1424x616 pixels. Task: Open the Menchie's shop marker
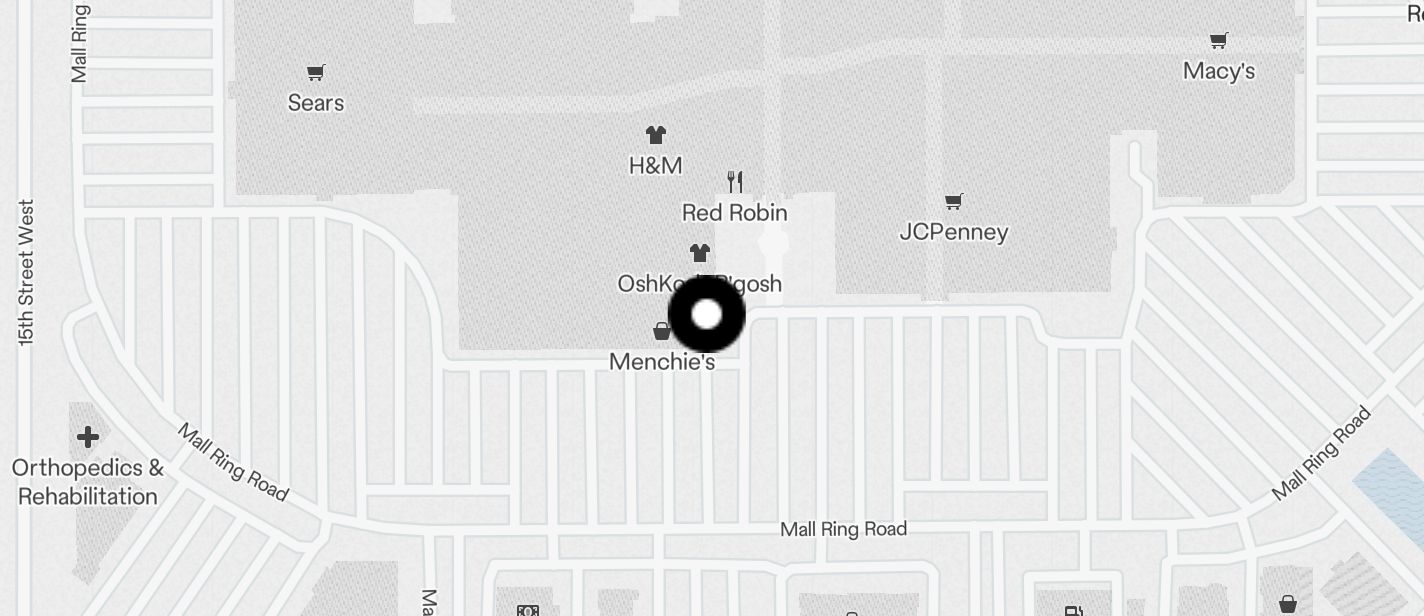662,331
